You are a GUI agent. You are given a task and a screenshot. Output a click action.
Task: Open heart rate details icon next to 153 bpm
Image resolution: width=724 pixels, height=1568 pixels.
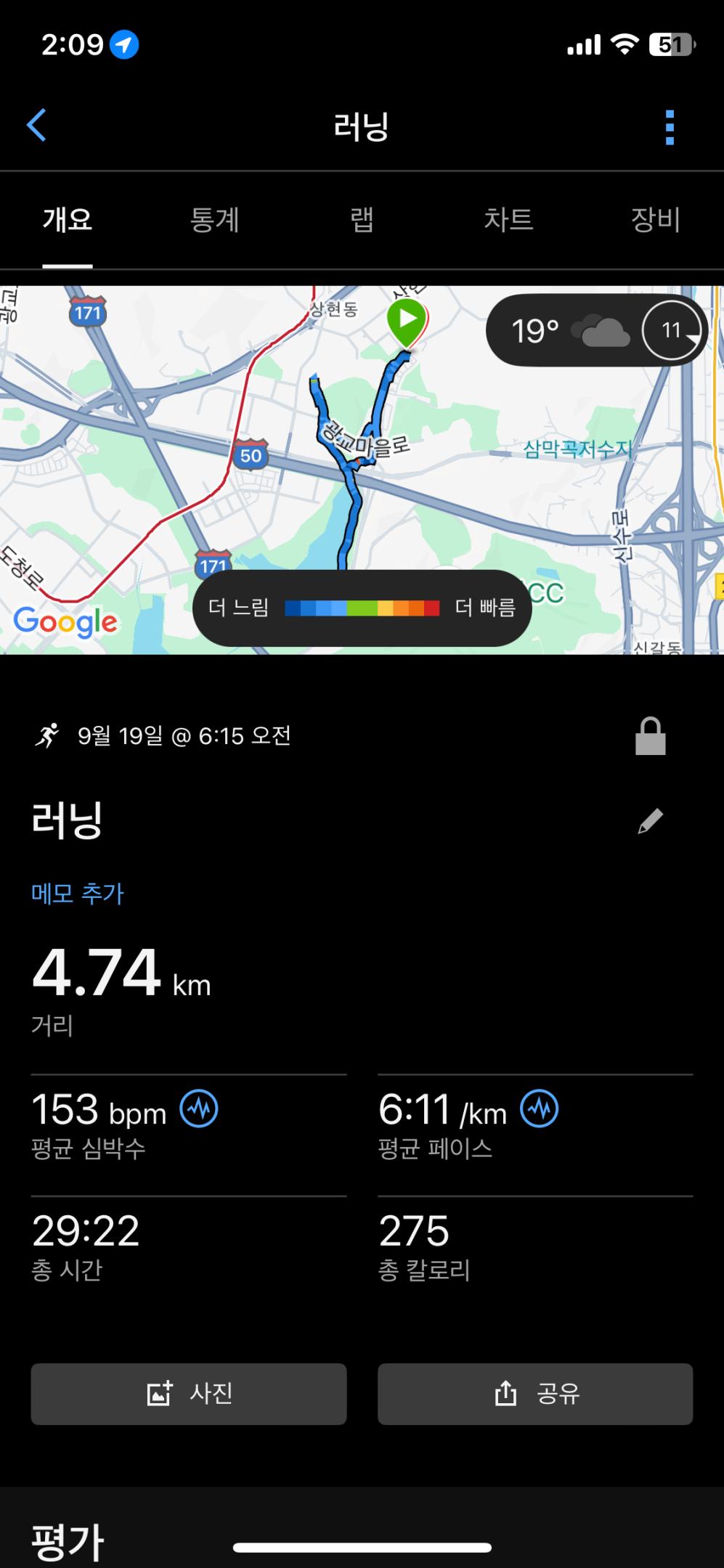199,1108
